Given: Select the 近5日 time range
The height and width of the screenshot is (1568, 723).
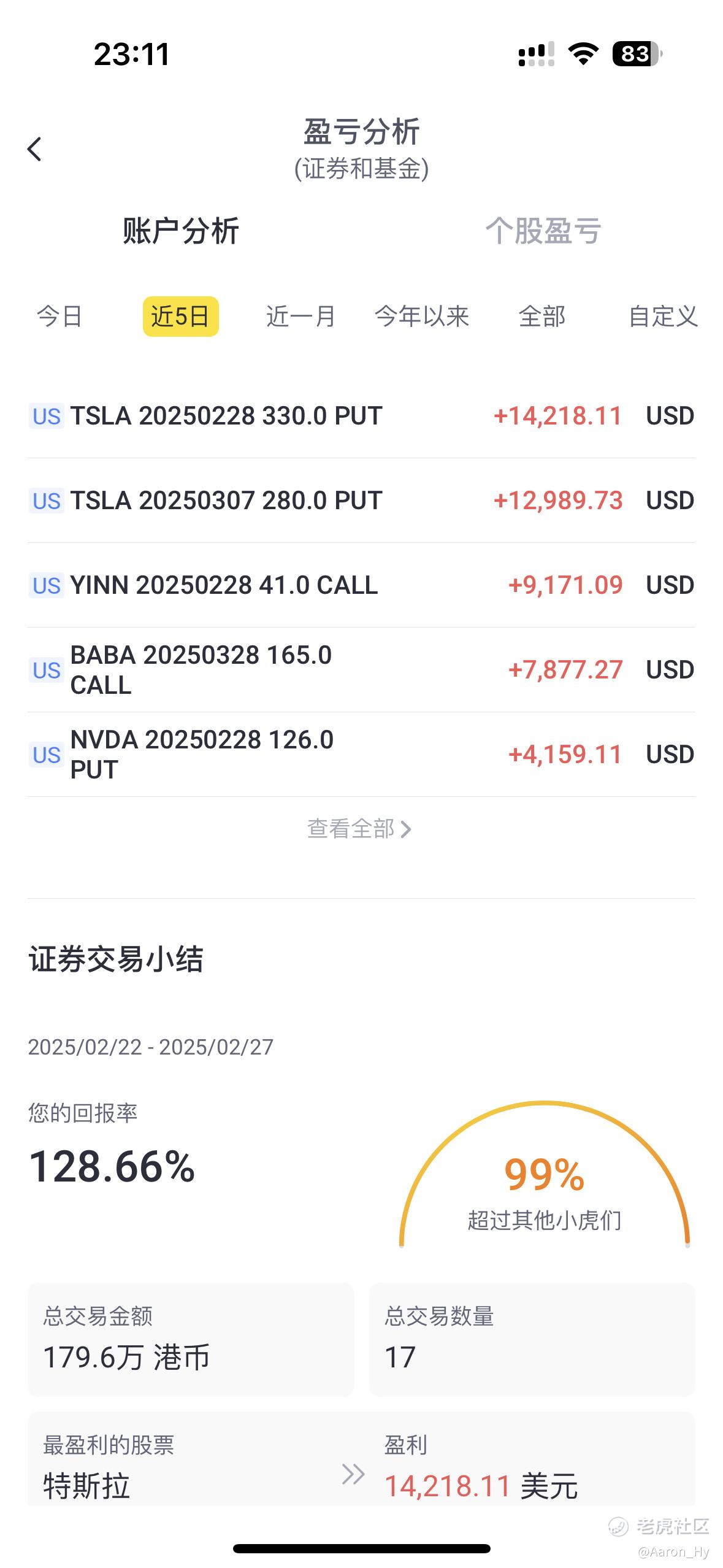Looking at the screenshot, I should tap(180, 317).
